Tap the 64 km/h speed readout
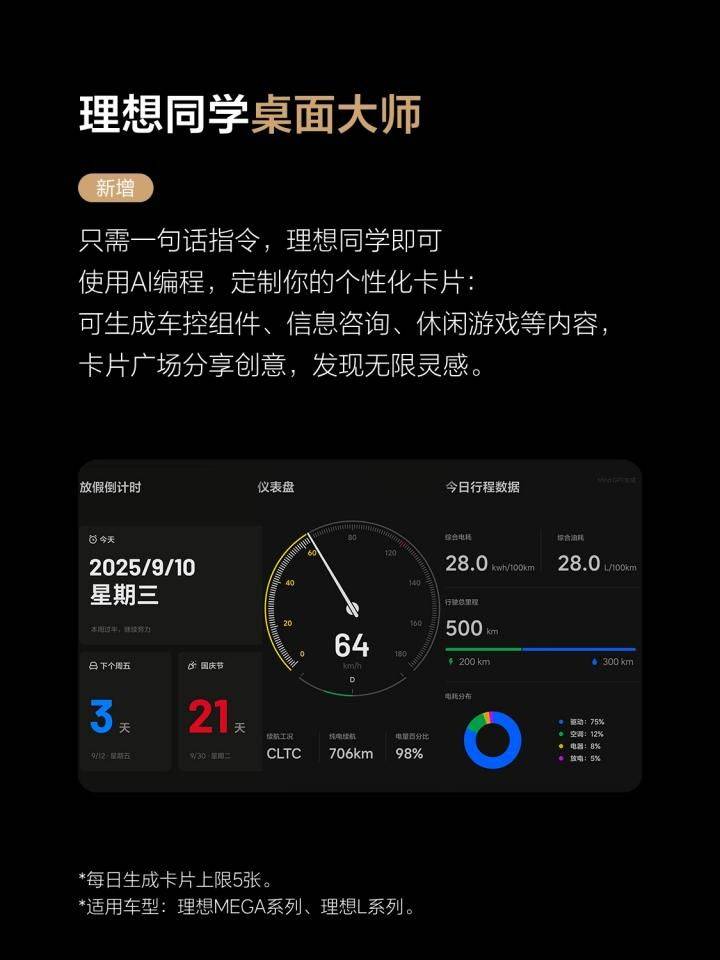Viewport: 720px width, 960px height. coord(352,644)
